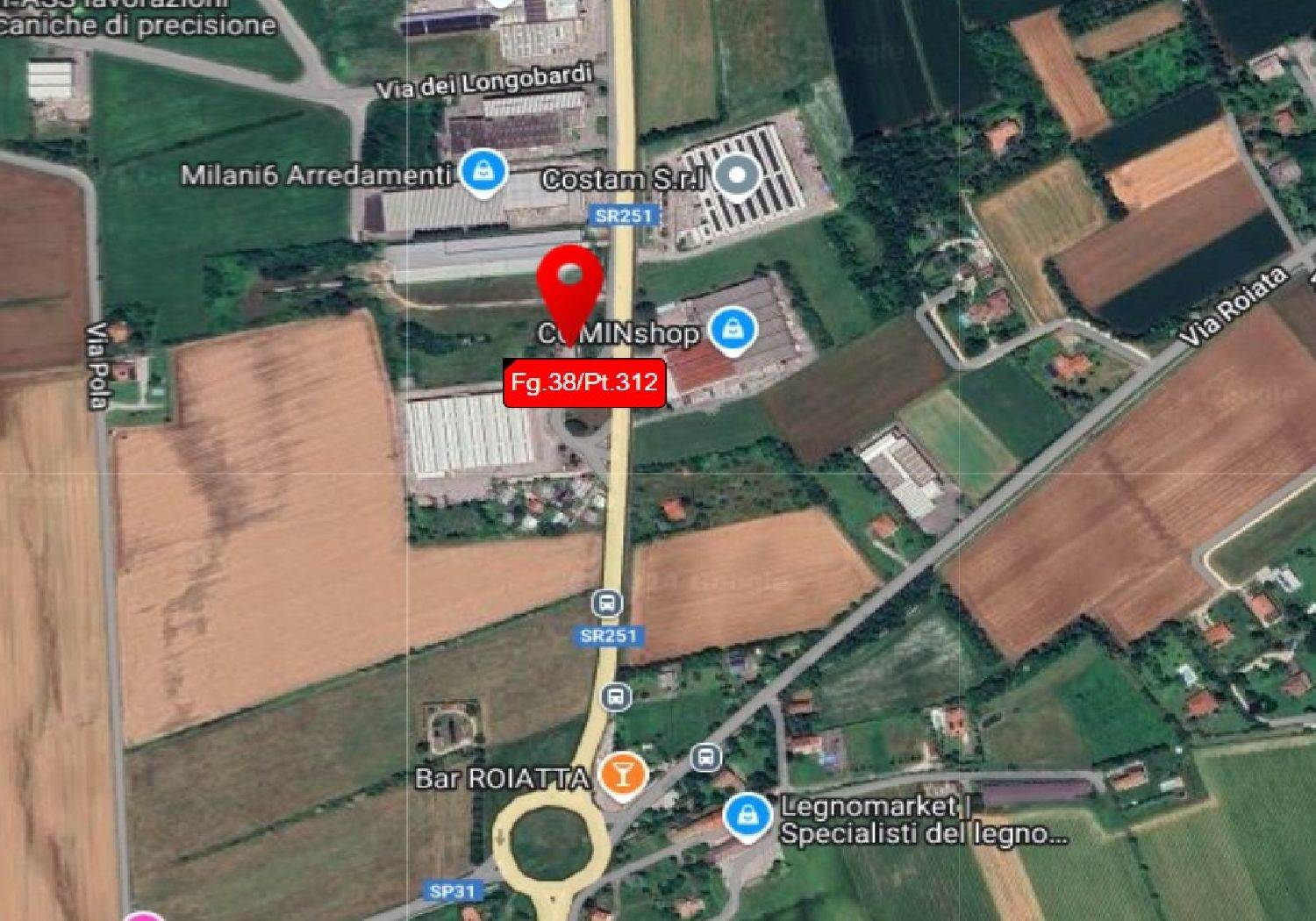Viewport: 1316px width, 921px height.
Task: Select the bus stop just above the lower SR251 label
Action: click(x=606, y=603)
